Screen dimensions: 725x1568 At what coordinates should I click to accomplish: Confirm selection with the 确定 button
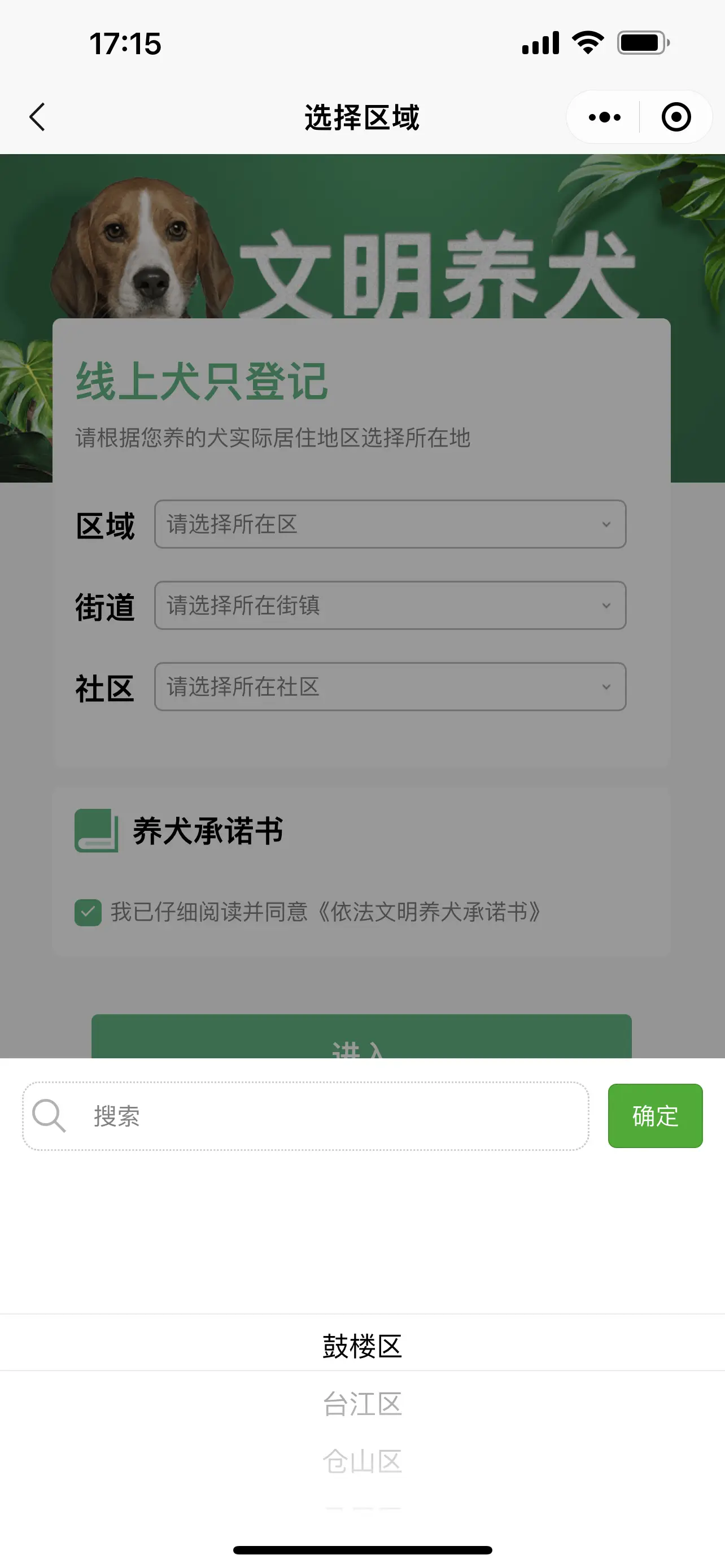point(655,1116)
